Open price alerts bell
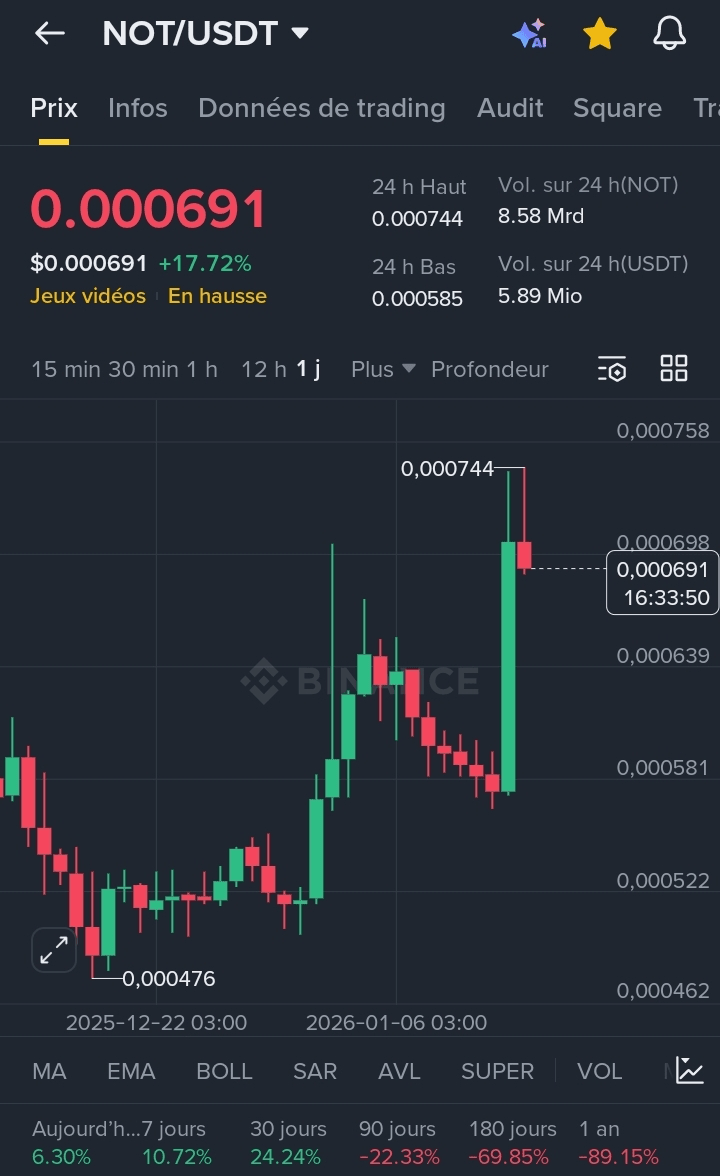The image size is (720, 1176). [x=669, y=34]
